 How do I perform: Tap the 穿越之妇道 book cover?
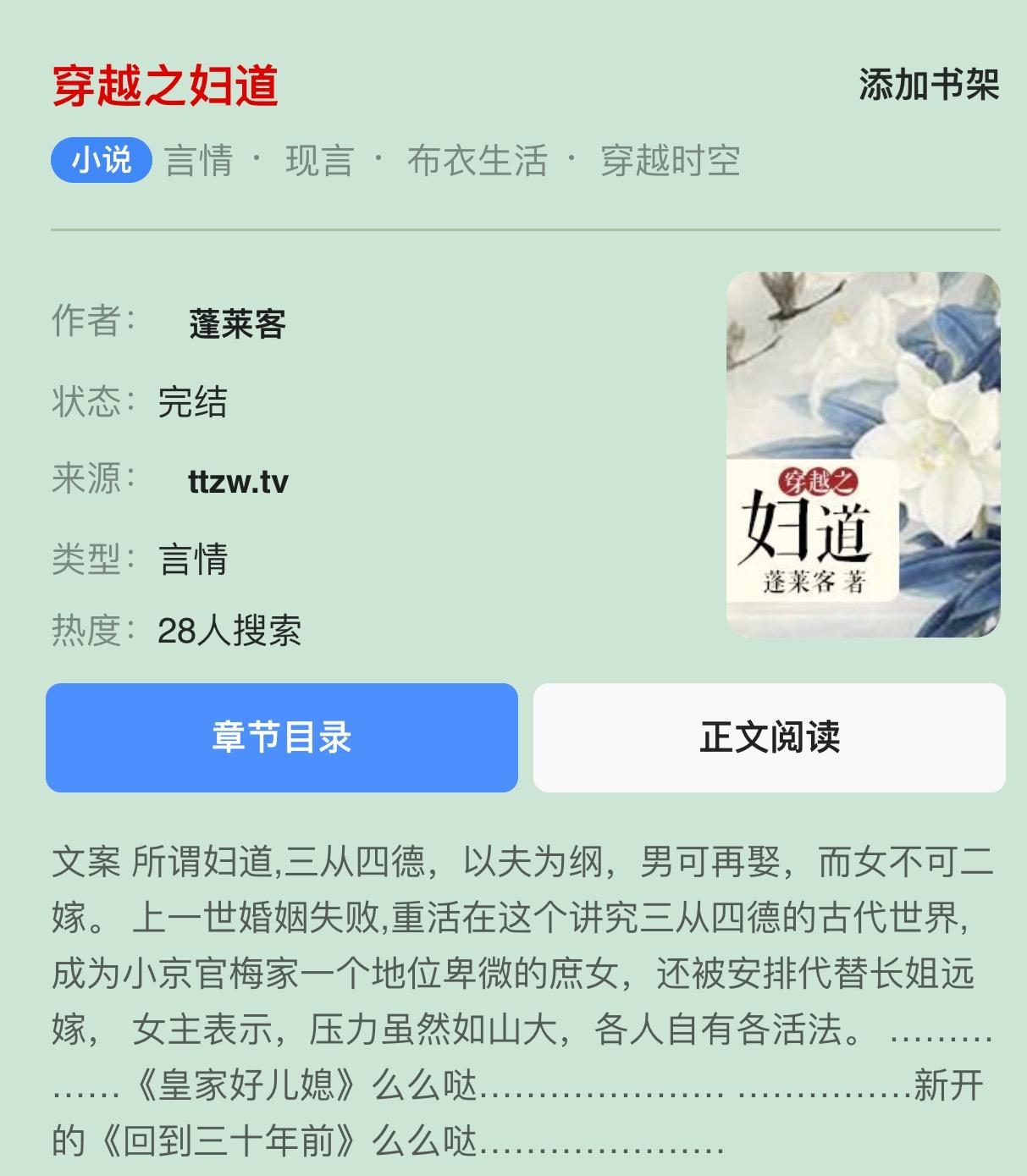click(863, 455)
